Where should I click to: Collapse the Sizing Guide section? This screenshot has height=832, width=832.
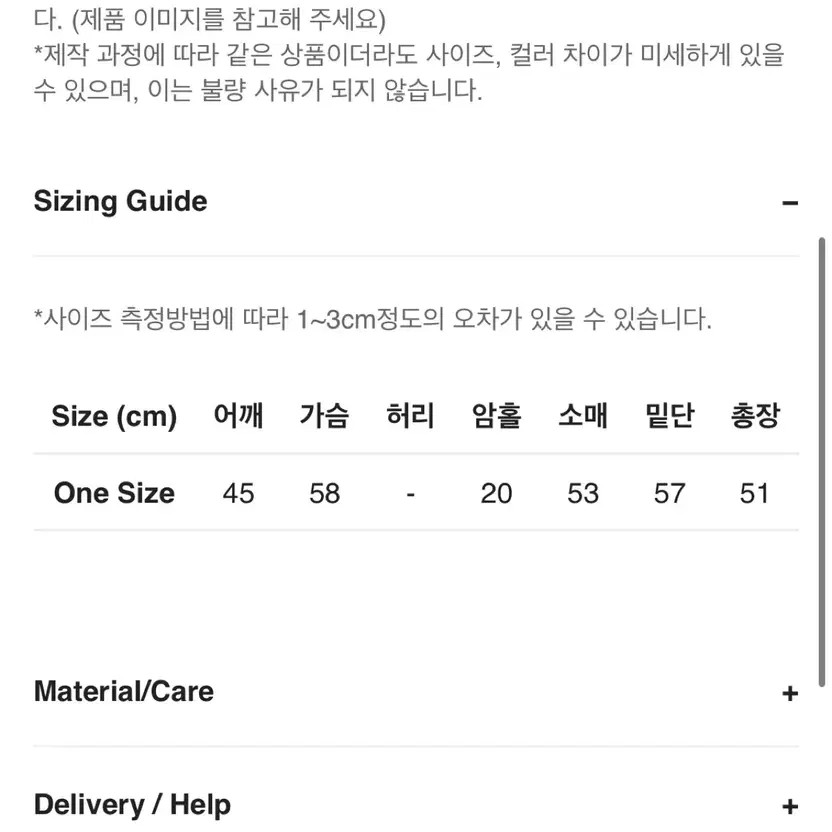pyautogui.click(x=789, y=203)
